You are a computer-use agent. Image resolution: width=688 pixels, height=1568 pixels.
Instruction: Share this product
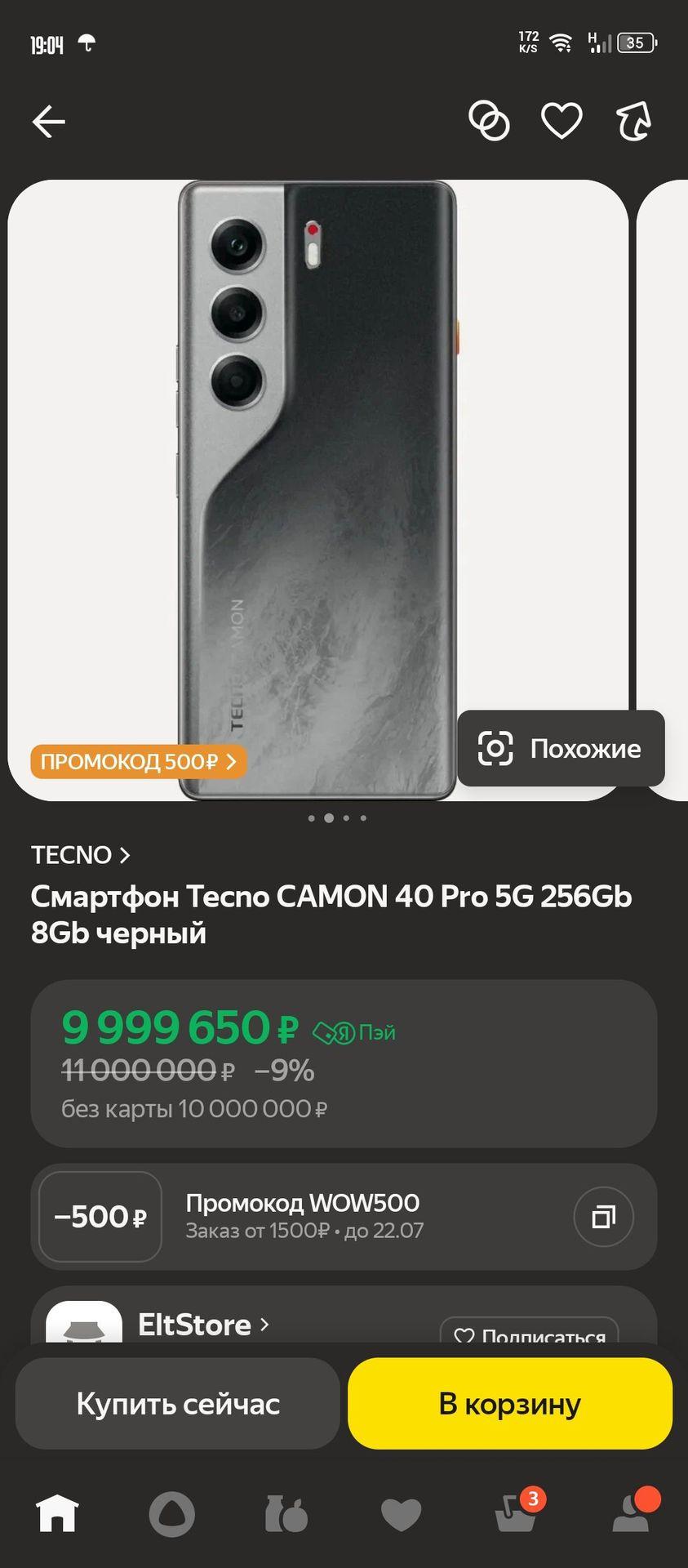(x=633, y=122)
